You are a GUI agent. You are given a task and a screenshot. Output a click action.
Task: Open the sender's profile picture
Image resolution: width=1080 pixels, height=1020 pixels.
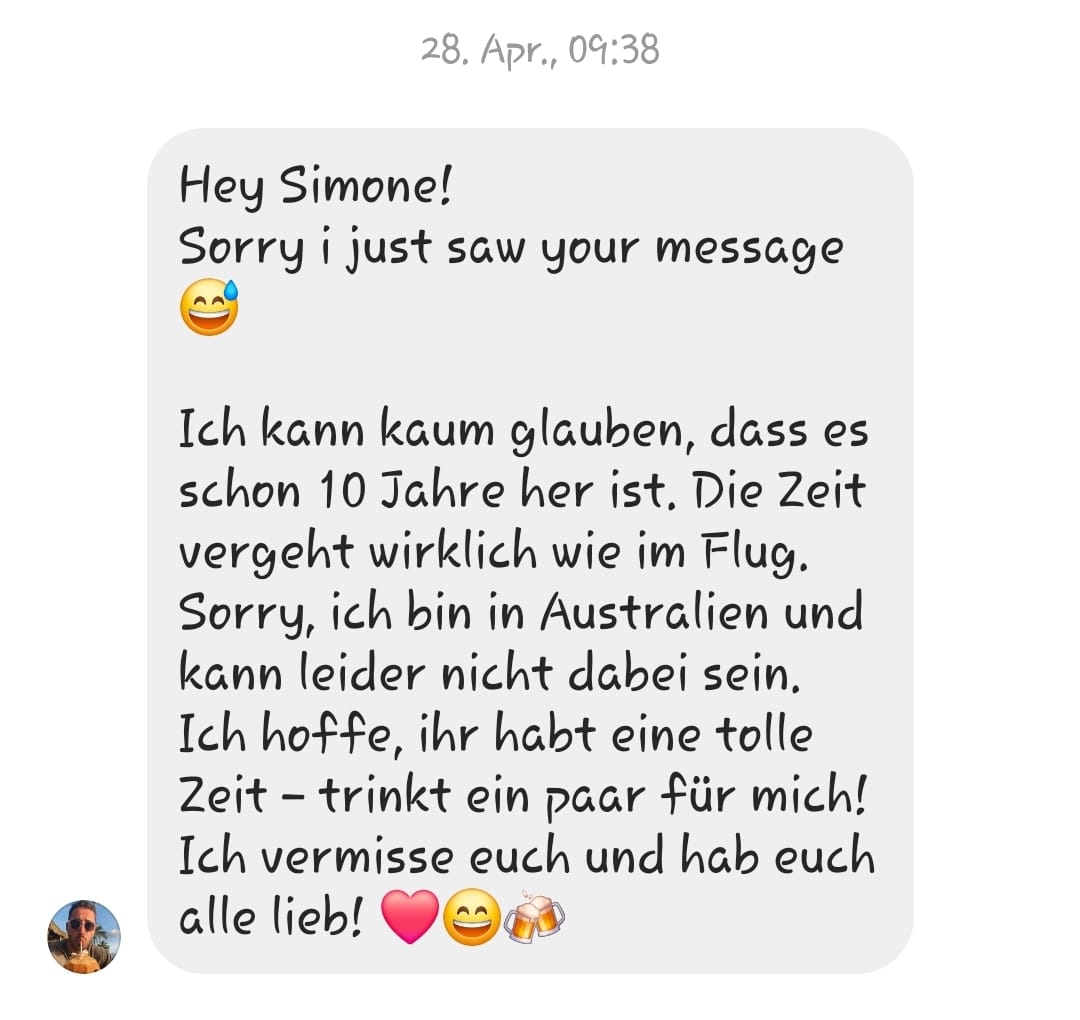click(x=84, y=936)
